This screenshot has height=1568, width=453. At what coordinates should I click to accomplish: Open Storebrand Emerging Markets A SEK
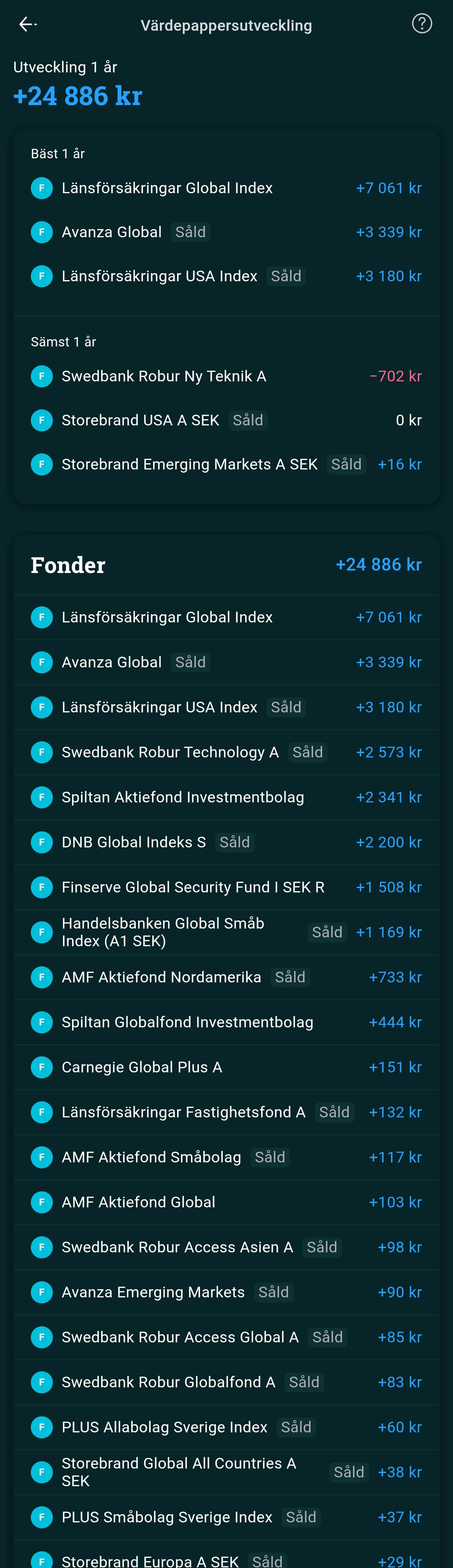226,464
